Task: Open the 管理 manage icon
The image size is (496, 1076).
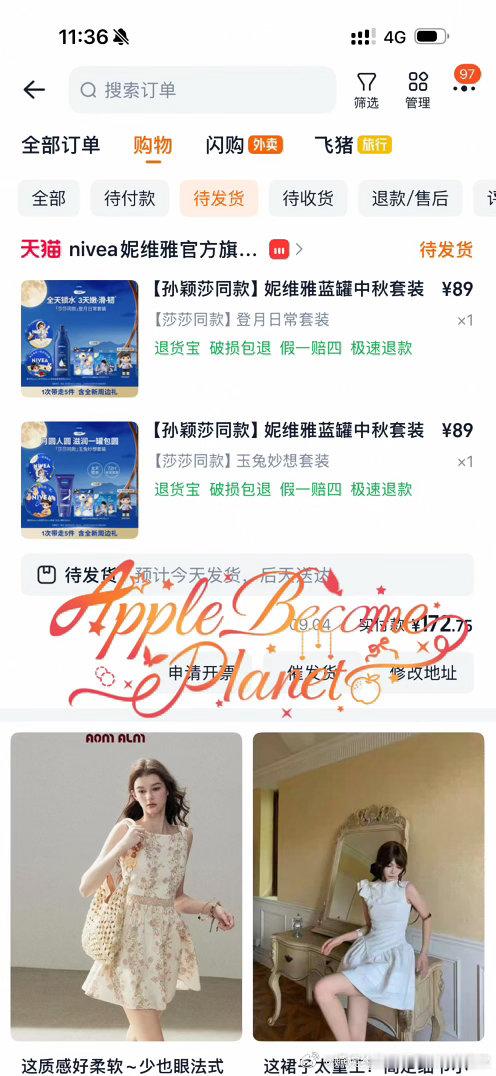Action: click(x=418, y=91)
